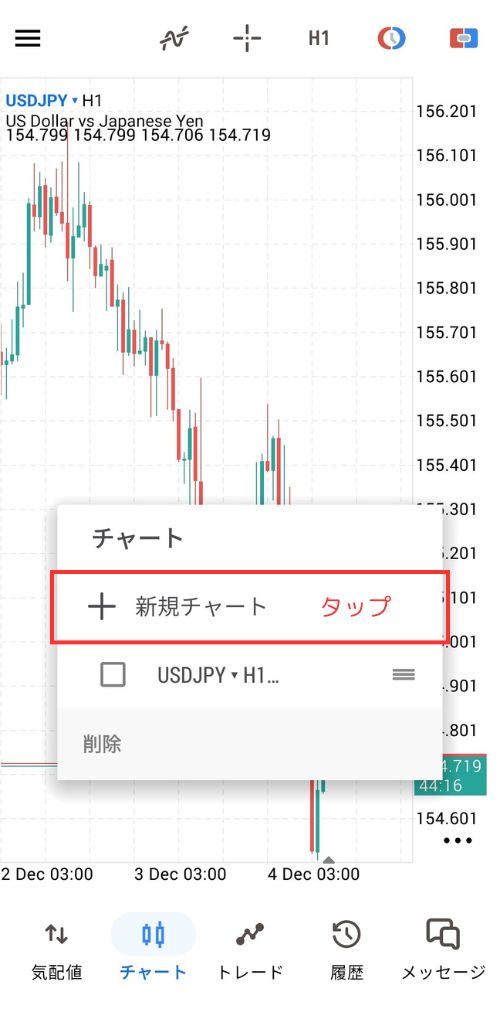The image size is (500, 1010).
Task: Open the red-blue clock icon
Action: coord(391,39)
